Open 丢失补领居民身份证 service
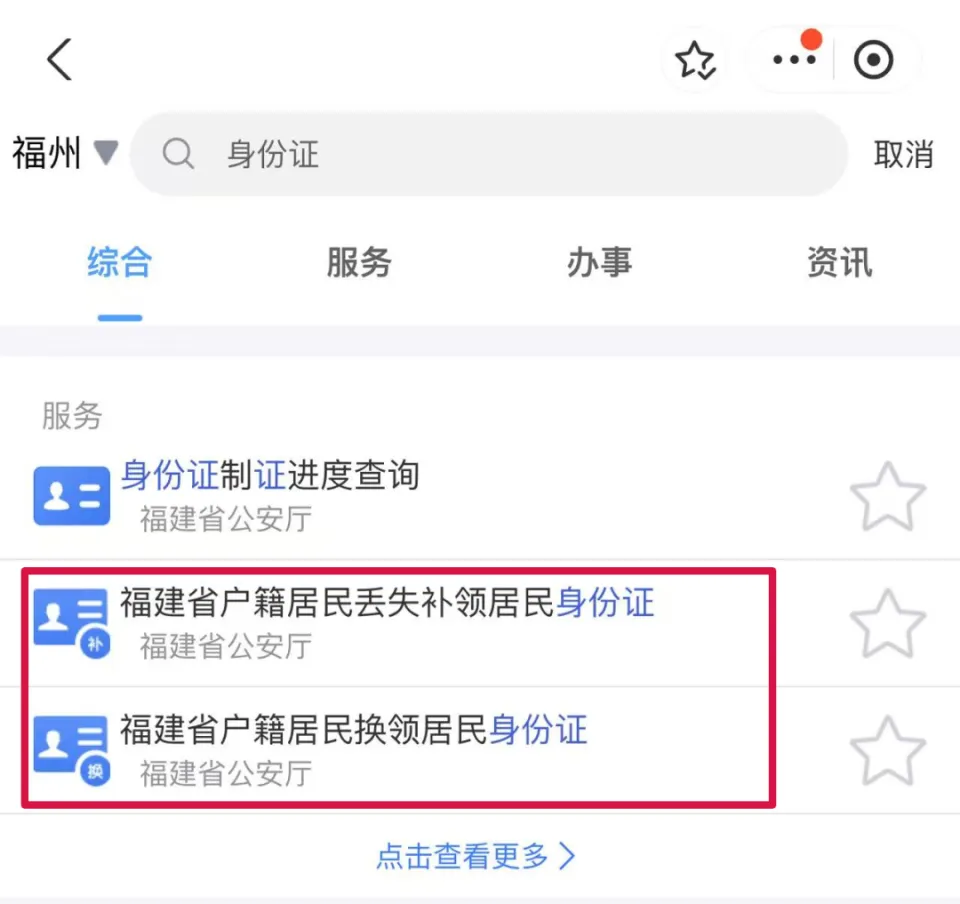 tap(387, 604)
